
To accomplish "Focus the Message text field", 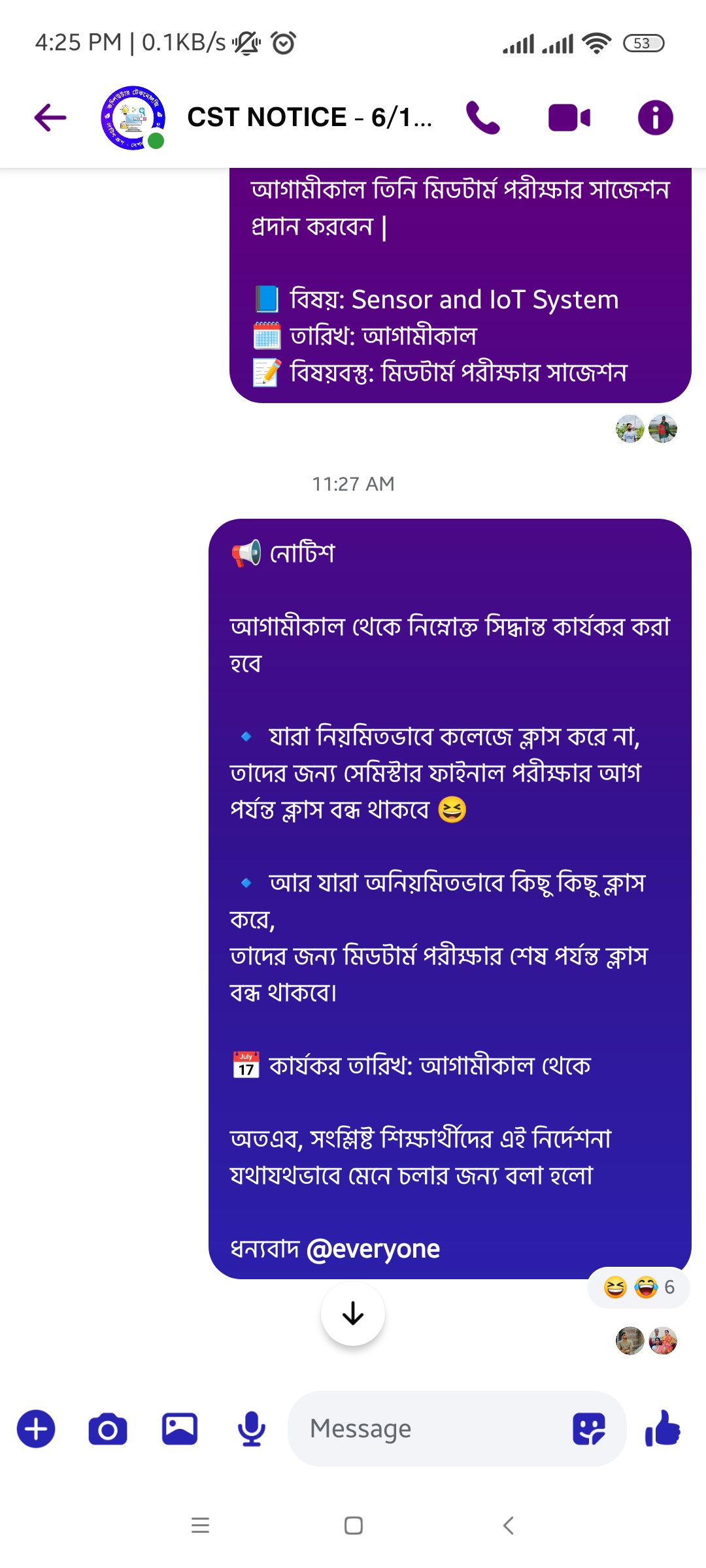I will tap(425, 1429).
